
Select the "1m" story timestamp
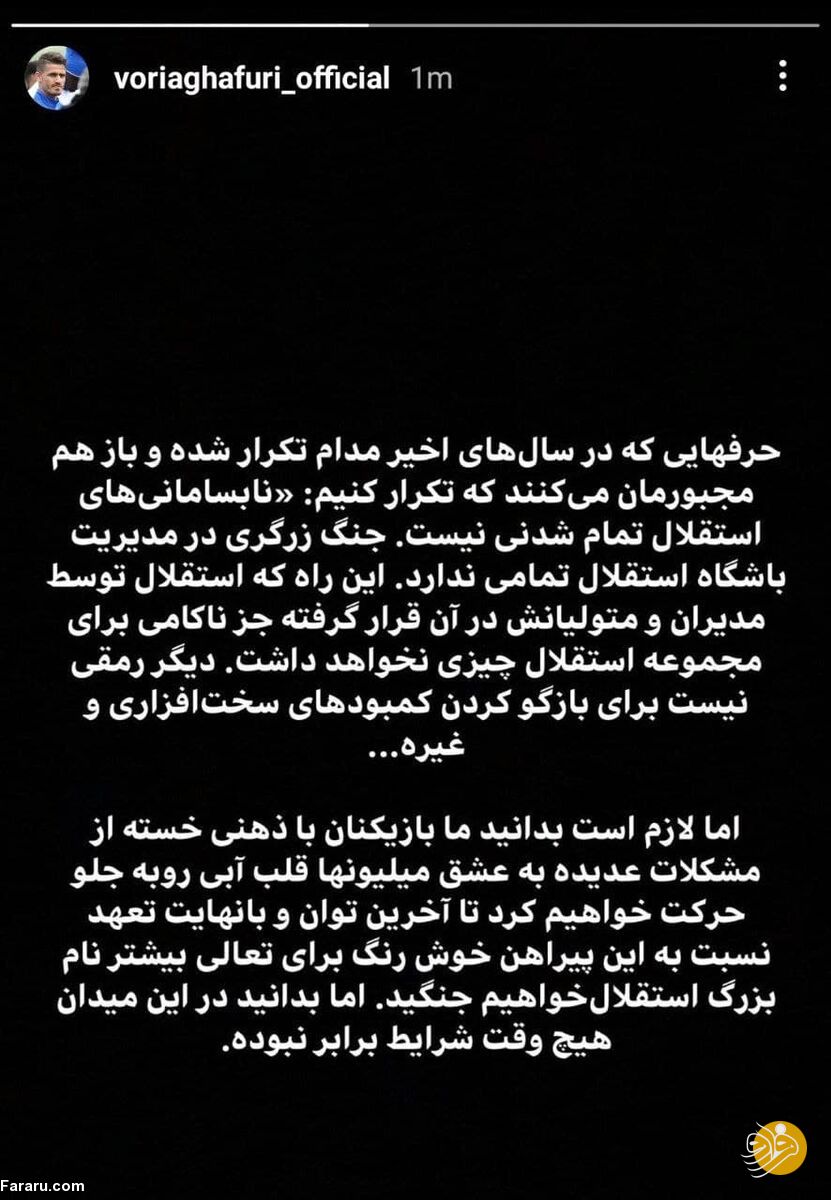coord(432,76)
